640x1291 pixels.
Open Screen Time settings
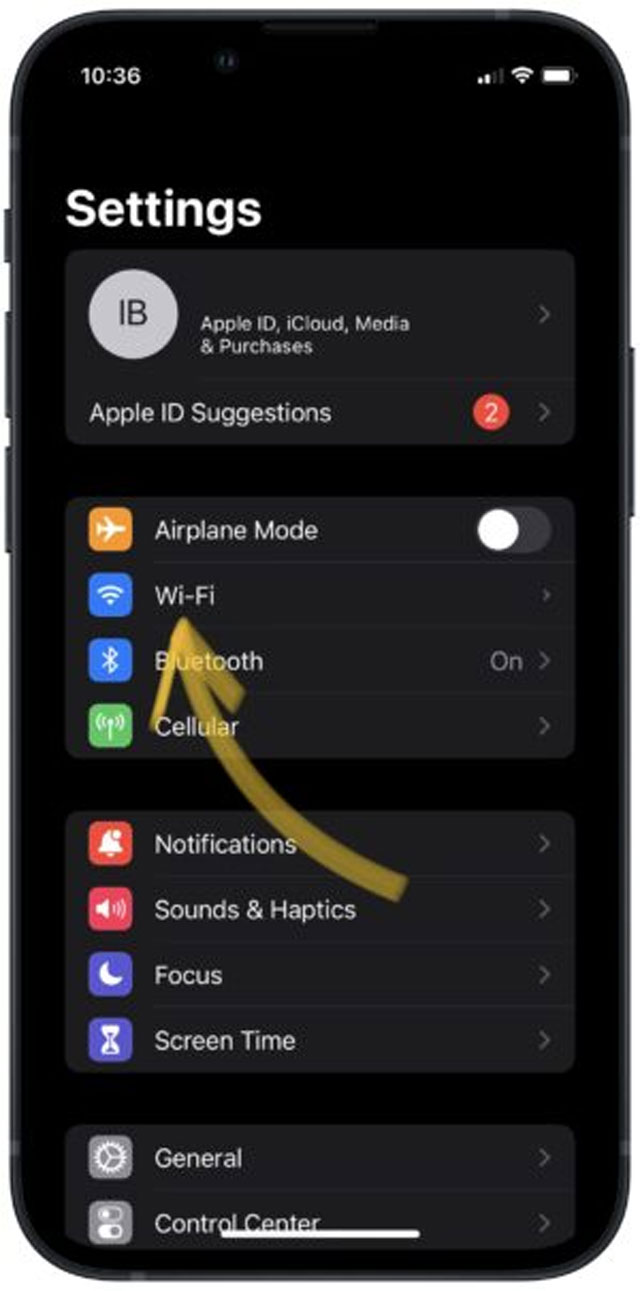click(x=320, y=1040)
